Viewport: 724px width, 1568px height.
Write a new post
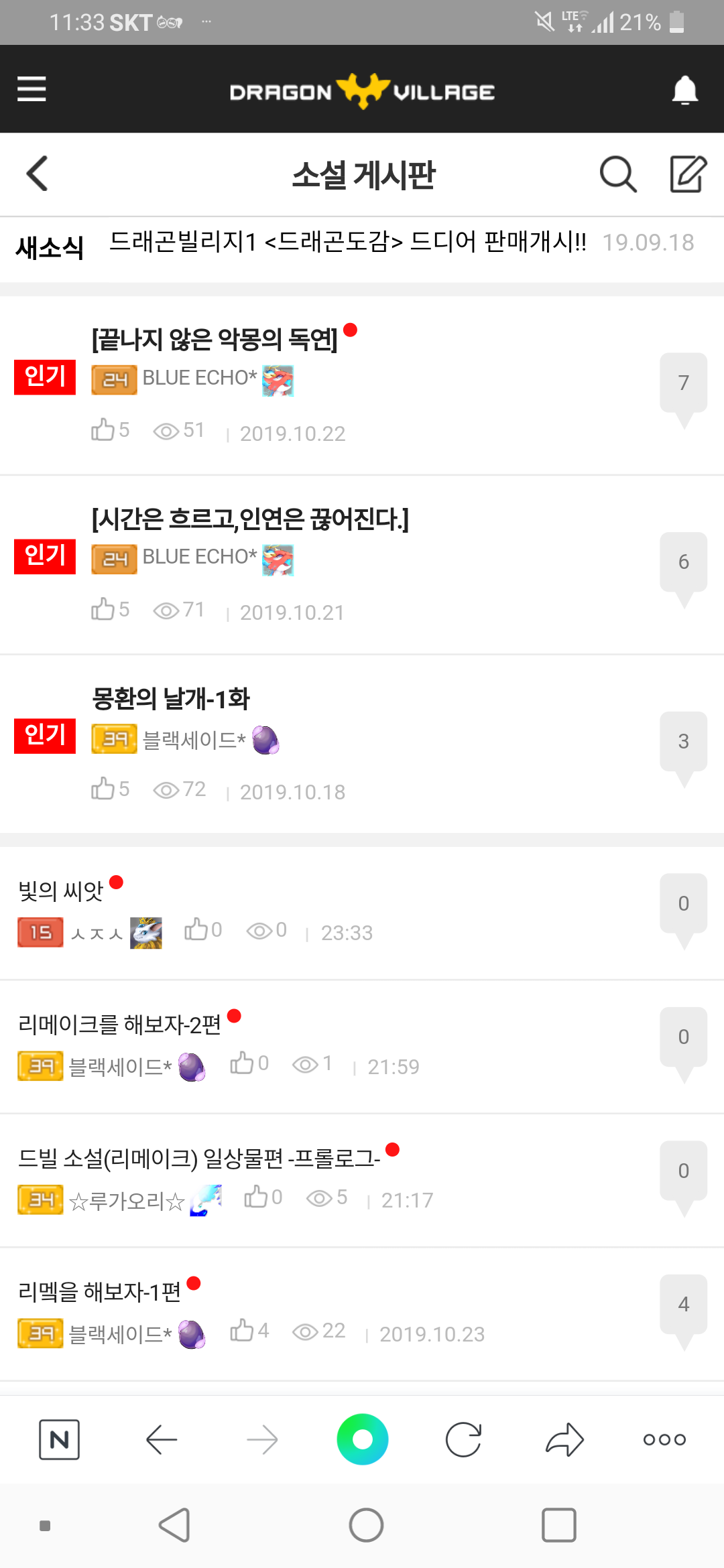coord(688,174)
